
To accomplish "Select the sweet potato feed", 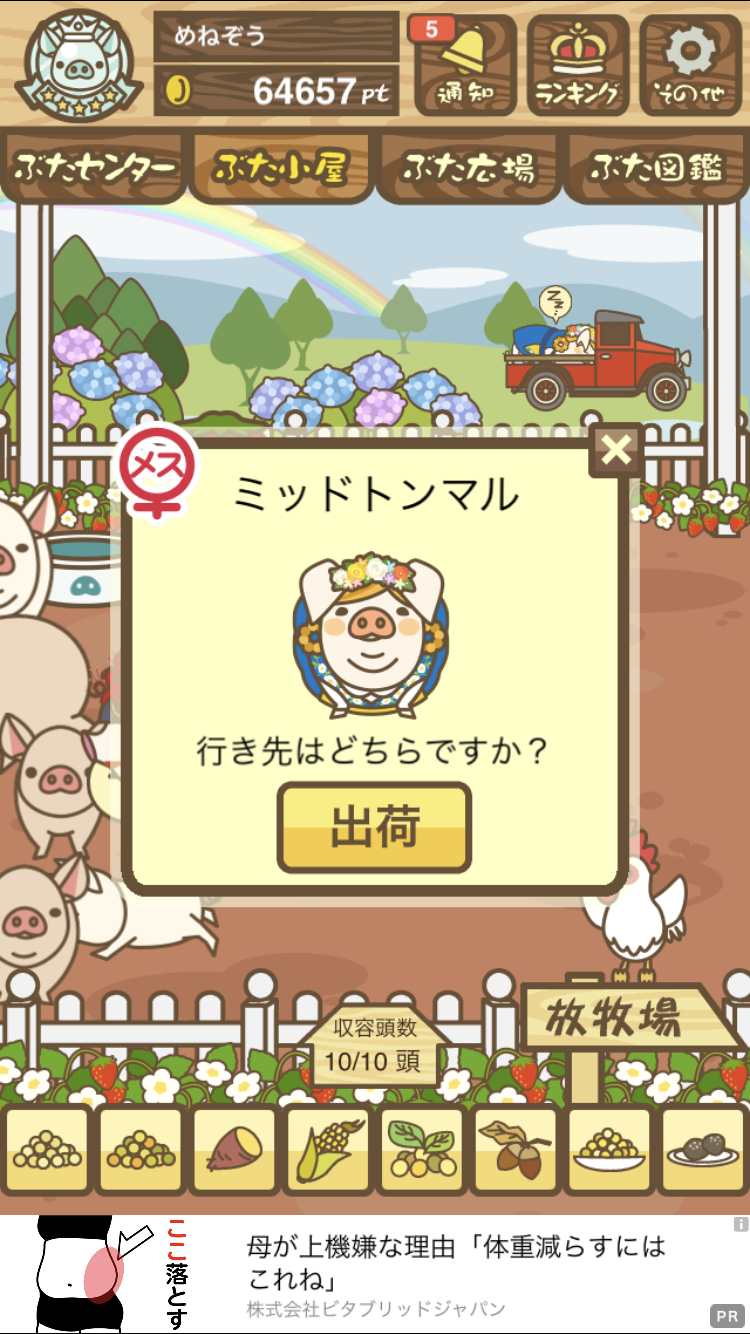I will pos(235,1150).
